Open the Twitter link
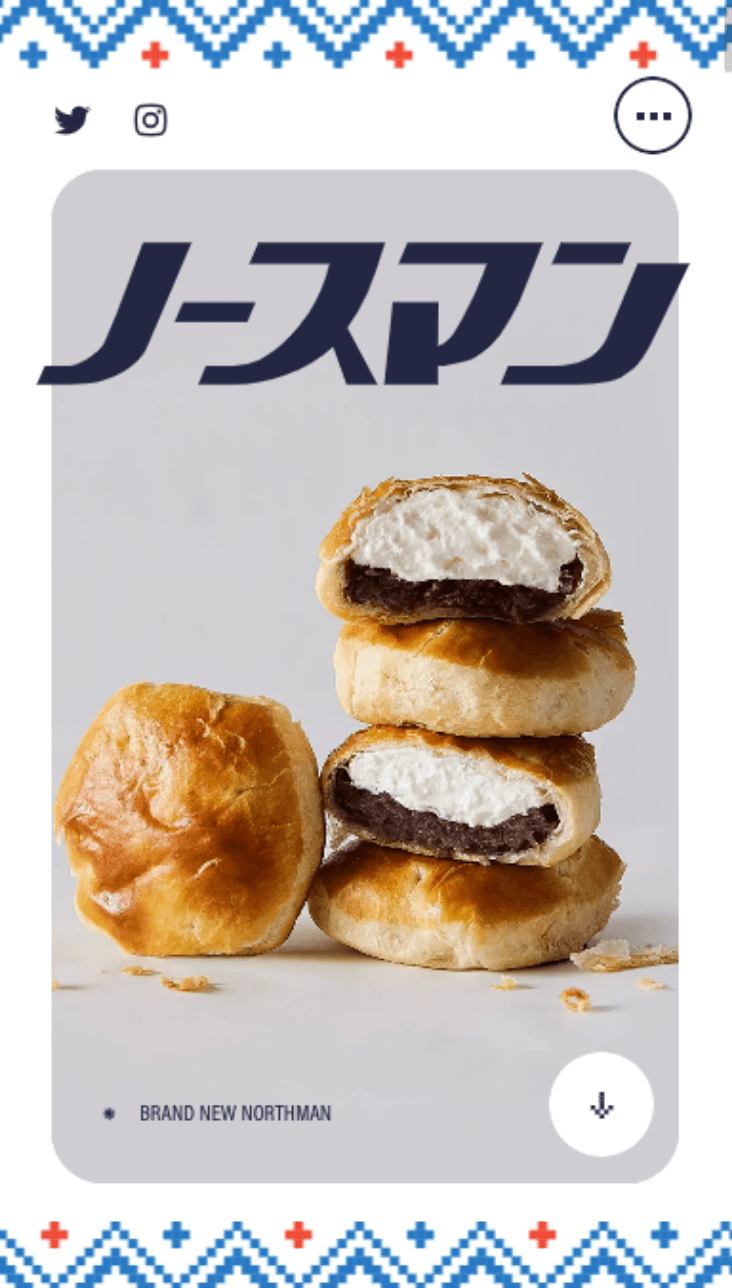 [72, 120]
